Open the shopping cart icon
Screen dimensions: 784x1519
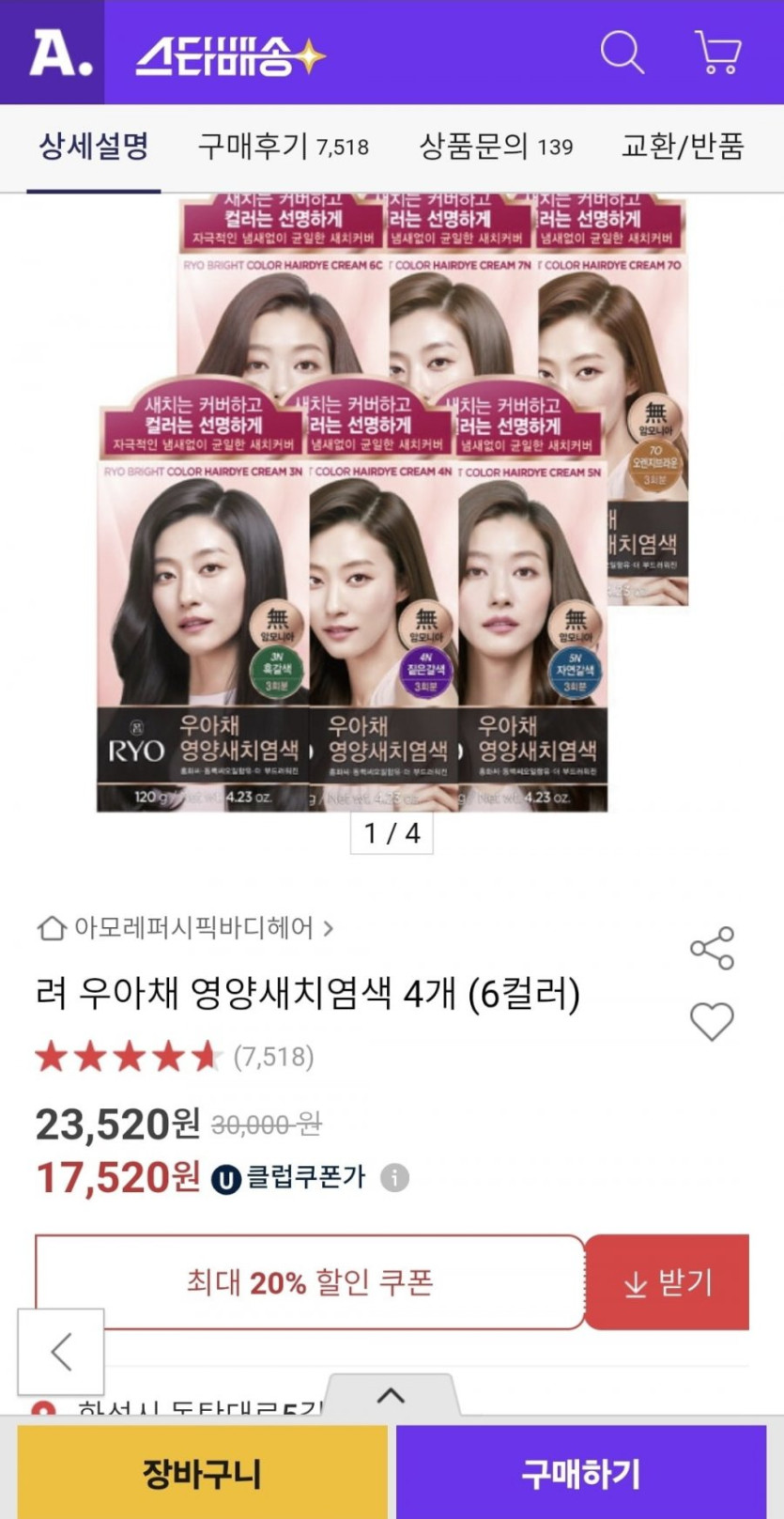click(x=719, y=52)
